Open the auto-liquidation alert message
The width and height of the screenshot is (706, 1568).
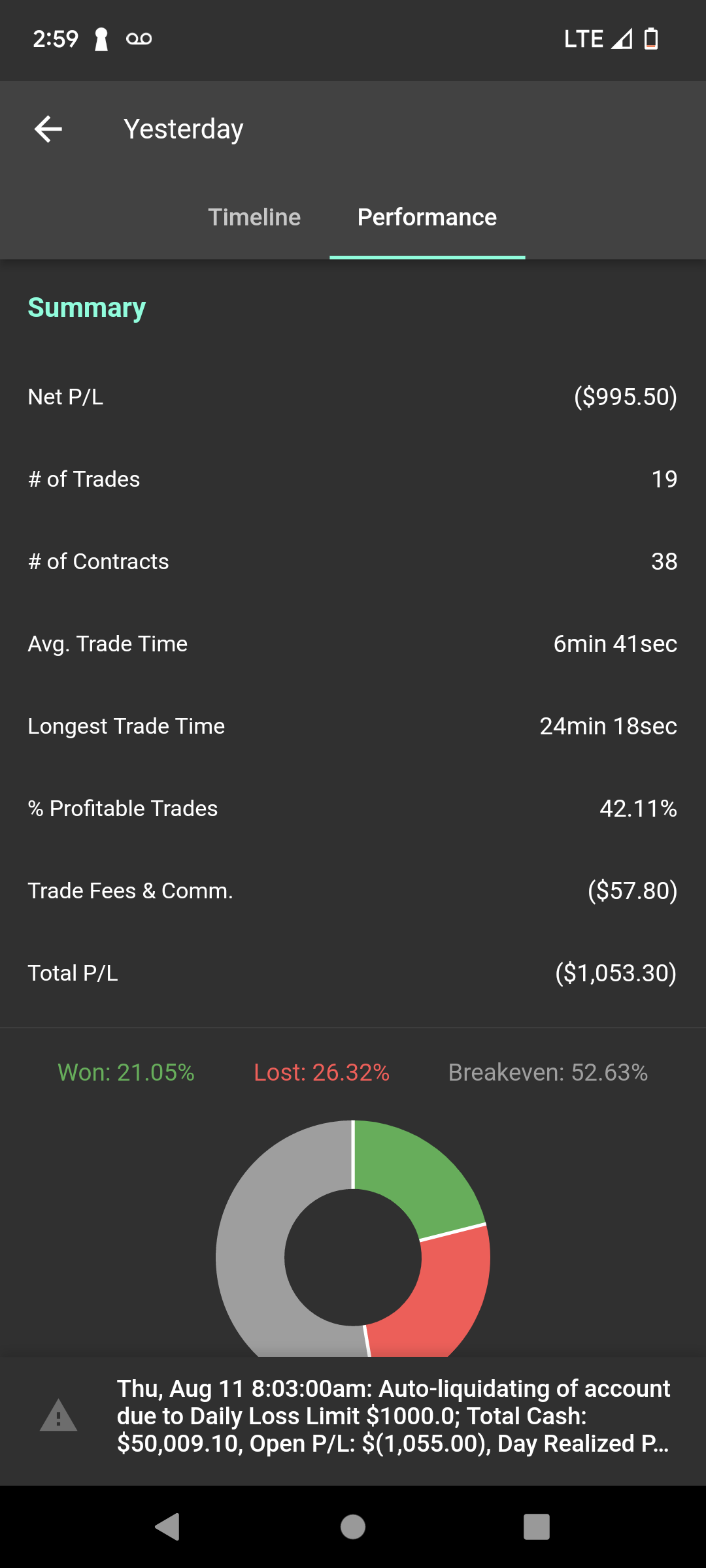click(353, 1416)
